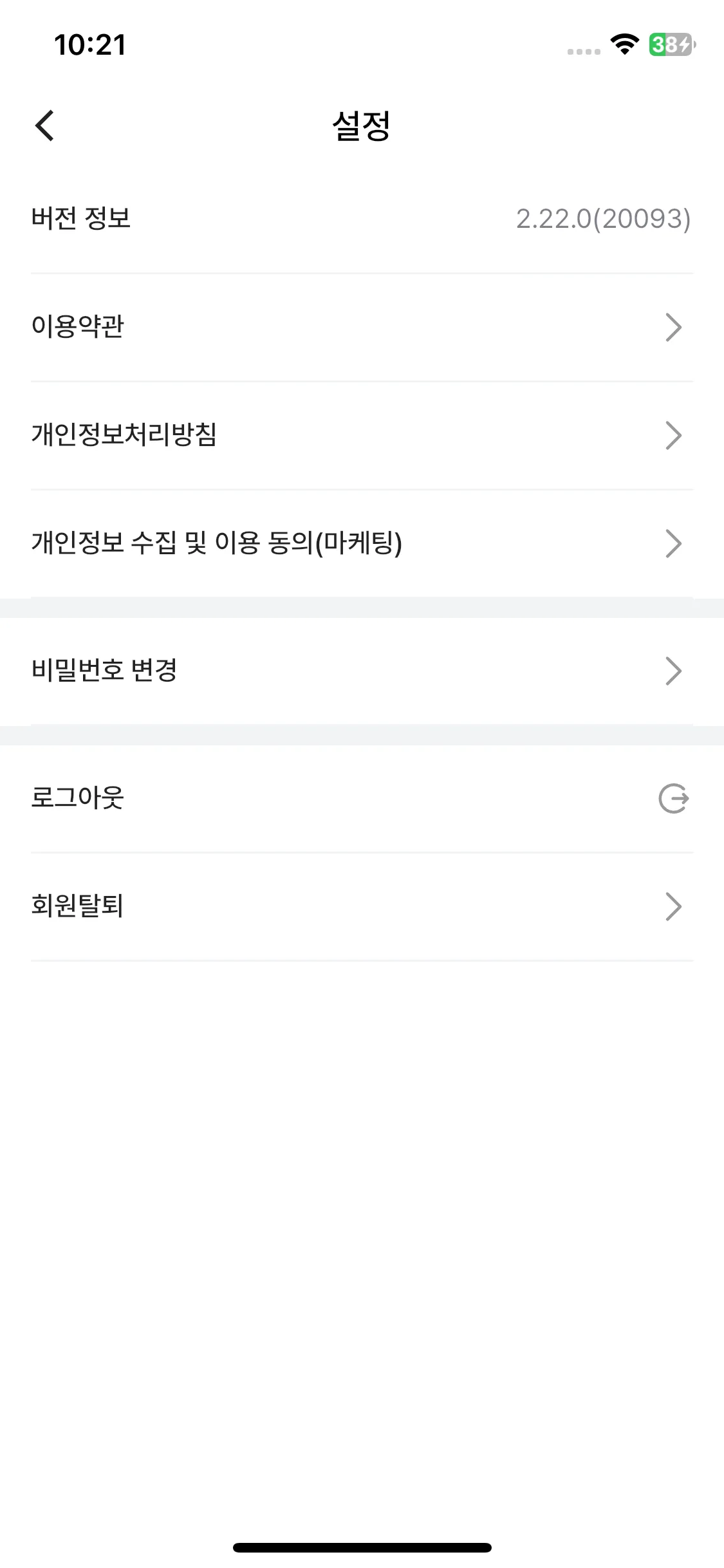The image size is (724, 1568).
Task: Open 개인정보처리방침 privacy policy
Action: pyautogui.click(x=362, y=435)
